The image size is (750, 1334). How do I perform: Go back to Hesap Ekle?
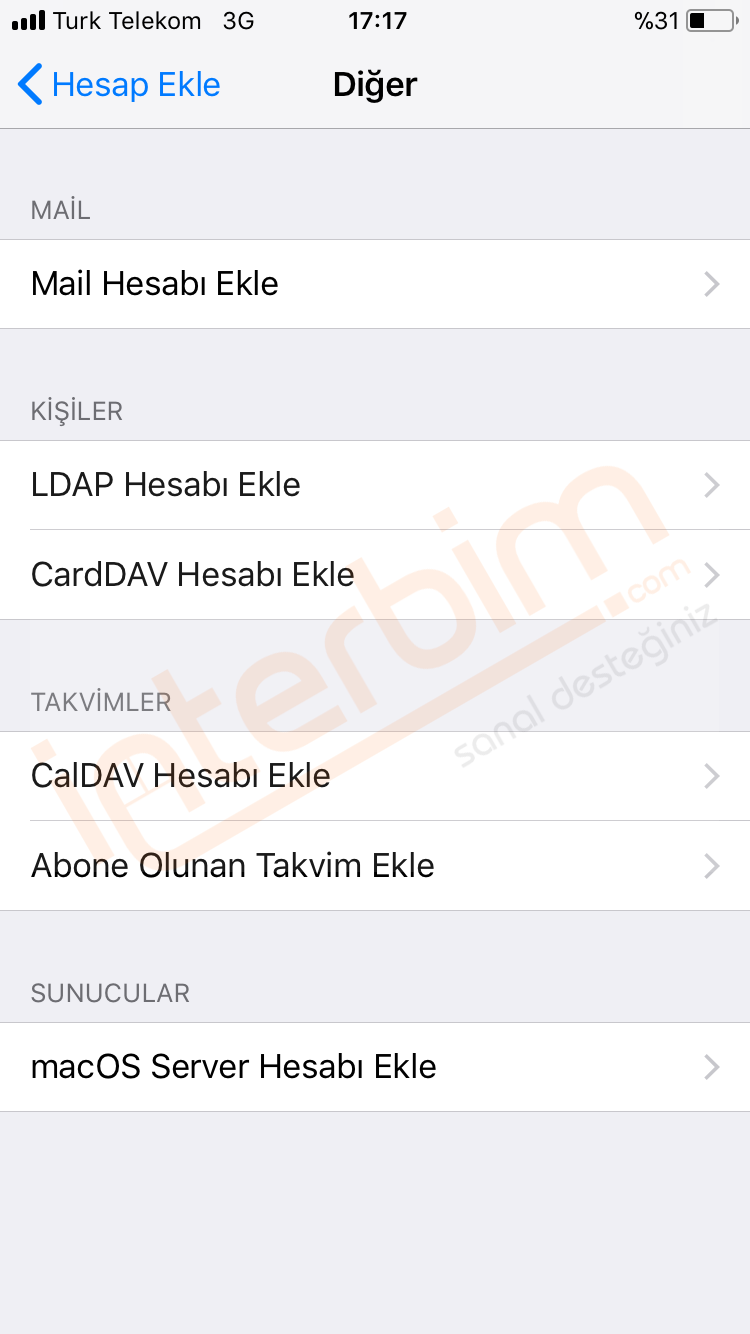click(x=119, y=84)
